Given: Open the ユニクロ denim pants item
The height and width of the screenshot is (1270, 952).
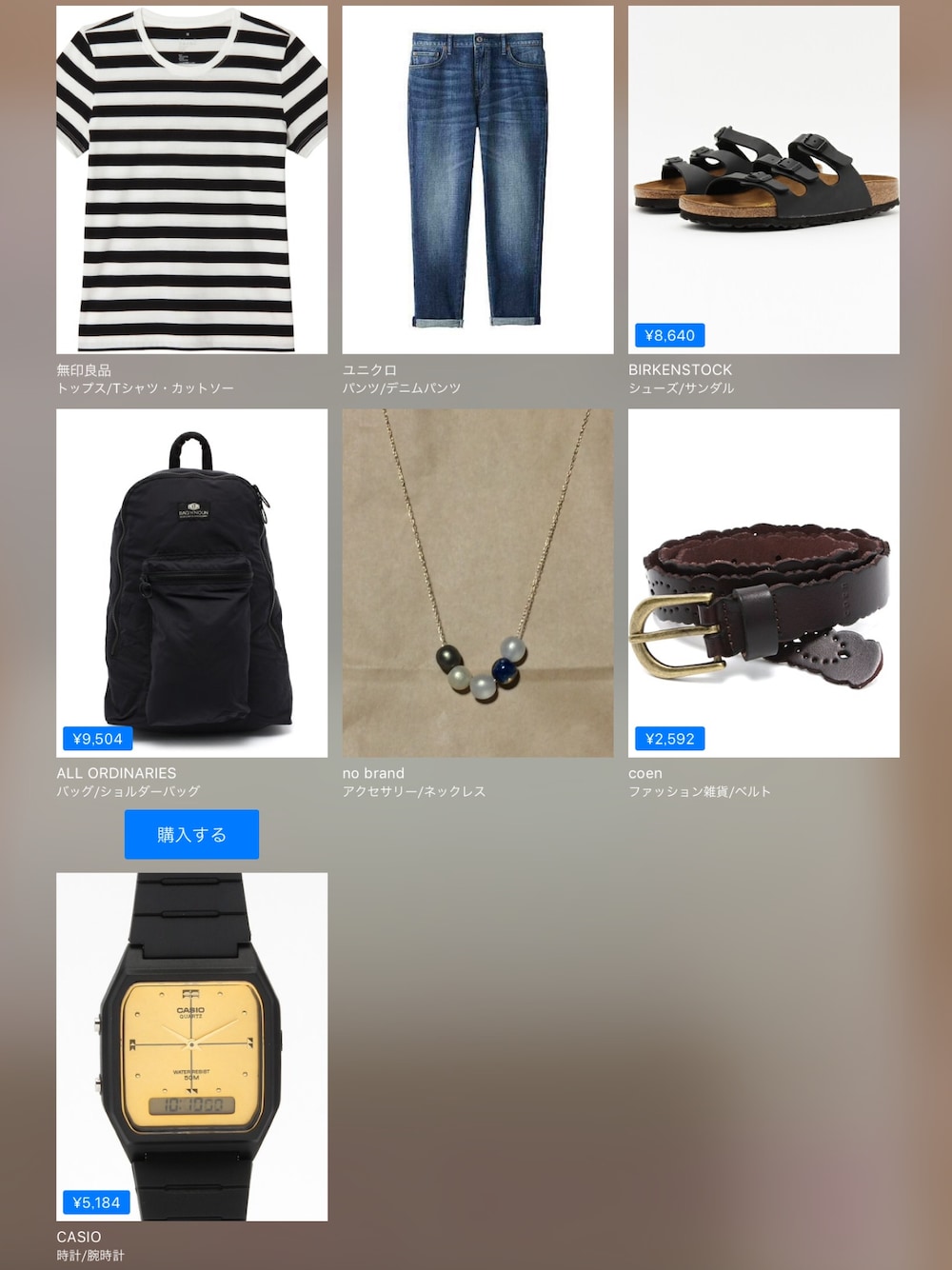Looking at the screenshot, I should tap(477, 180).
